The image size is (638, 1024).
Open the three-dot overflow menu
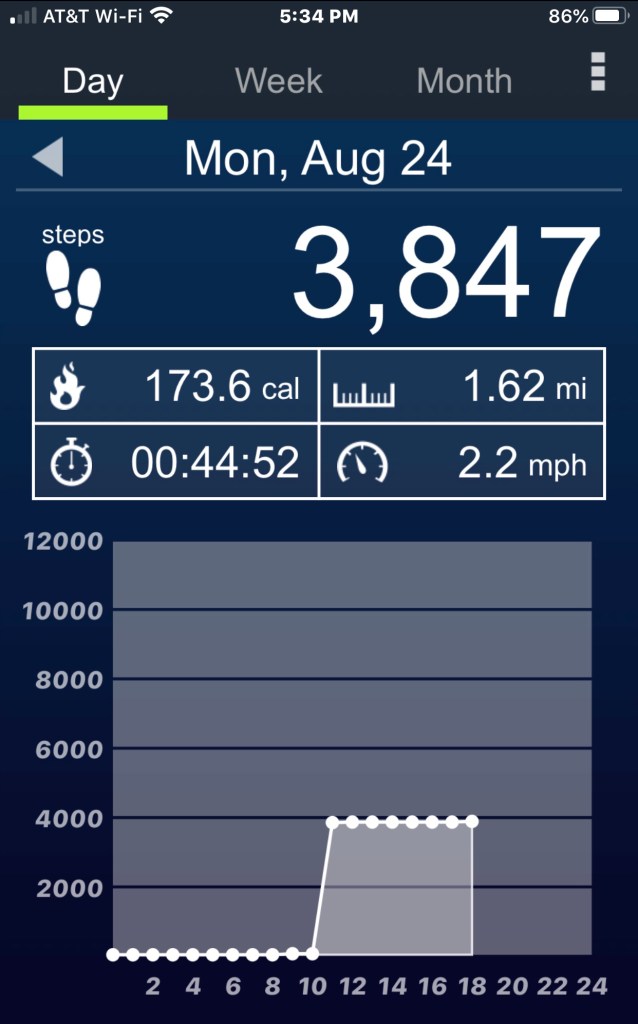[x=598, y=72]
